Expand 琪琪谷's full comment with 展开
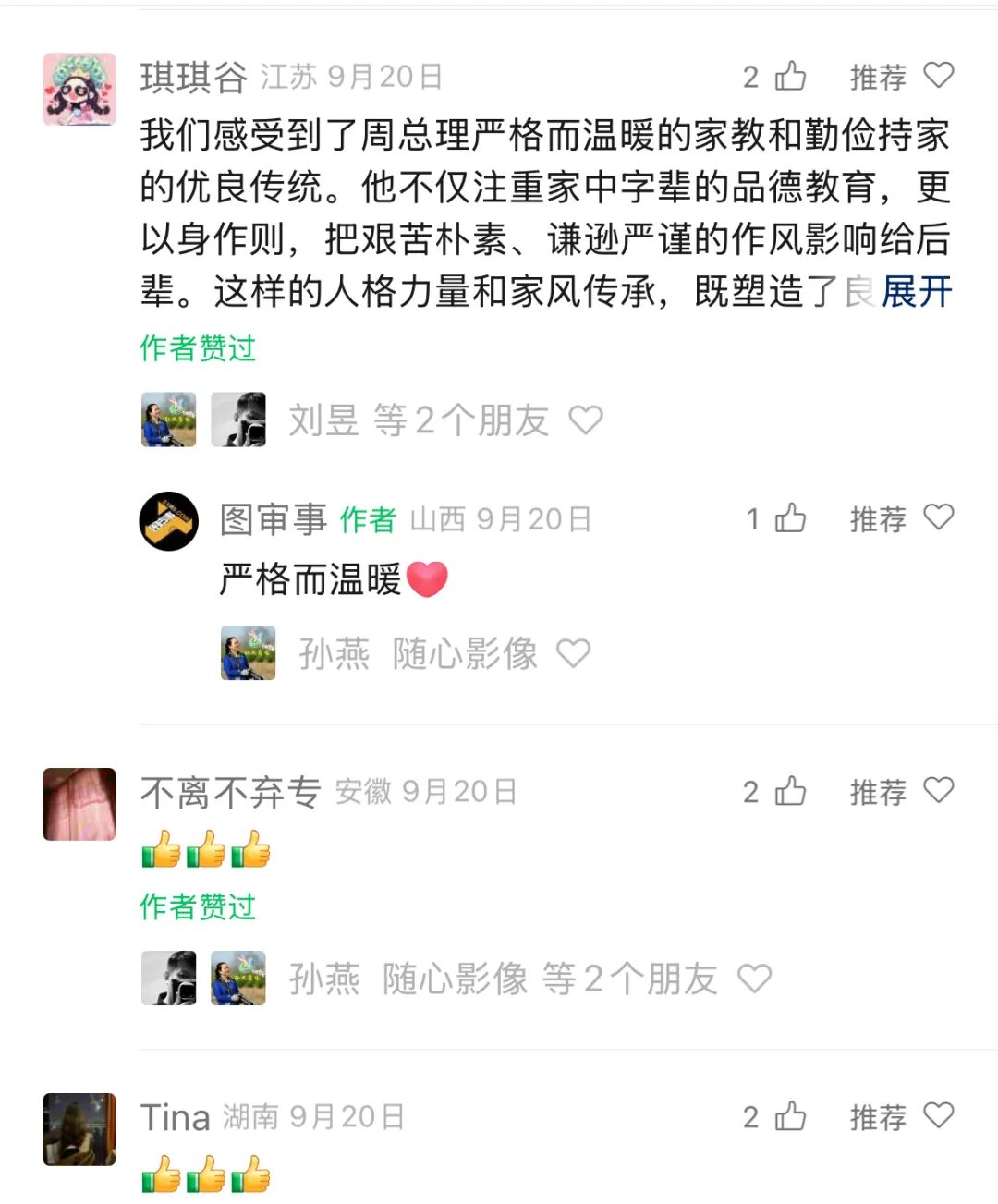 (x=917, y=292)
